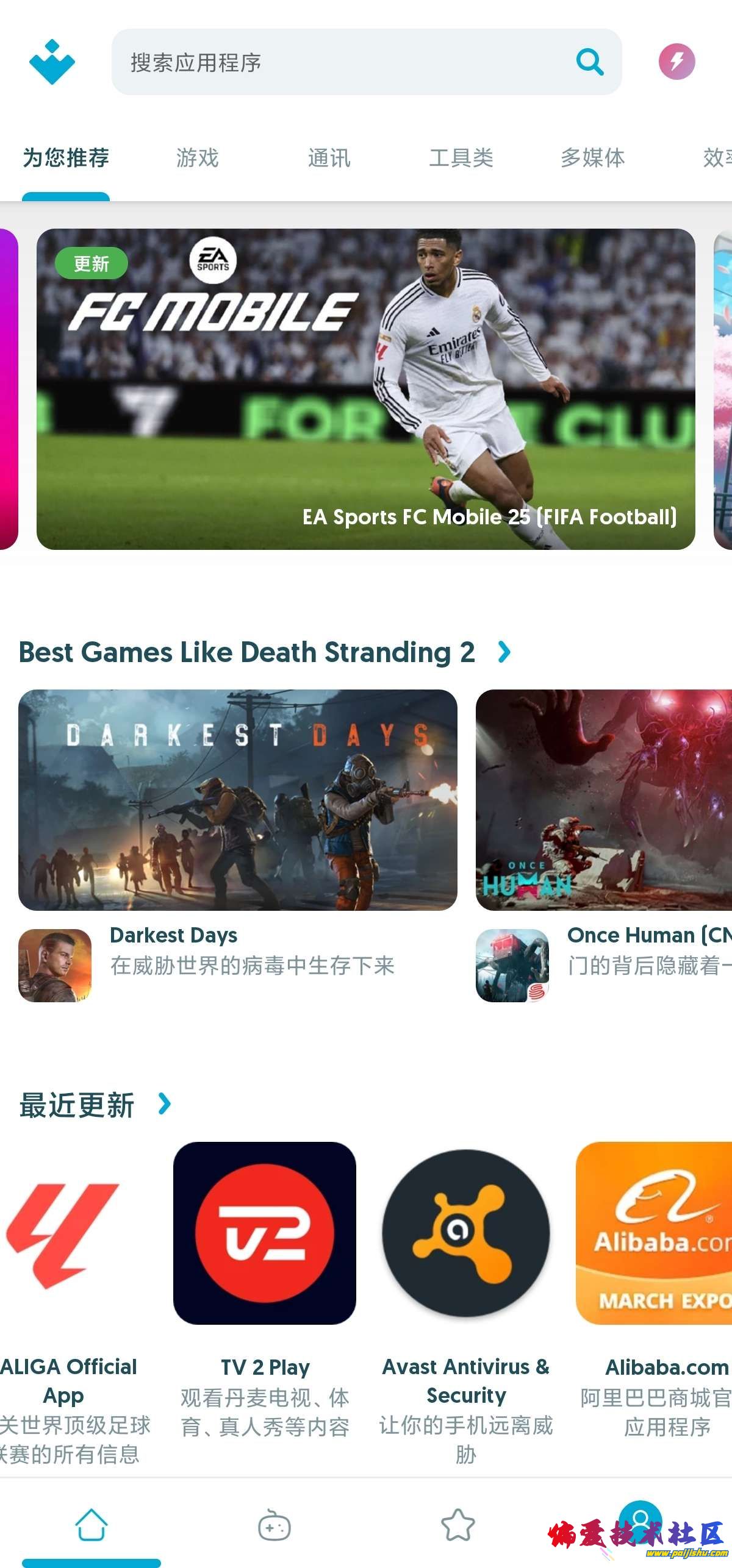Screen dimensions: 732x1568
Task: Go to the home bottom tab
Action: [91, 1525]
